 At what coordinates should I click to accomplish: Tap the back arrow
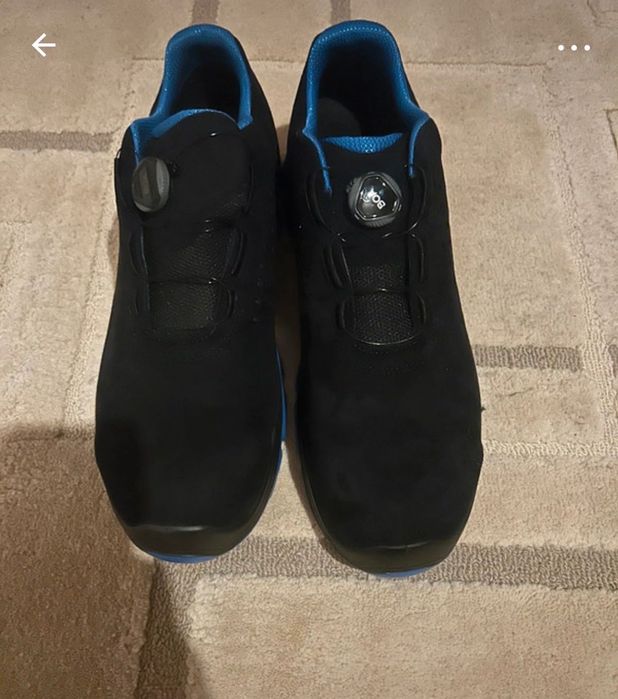click(x=43, y=45)
